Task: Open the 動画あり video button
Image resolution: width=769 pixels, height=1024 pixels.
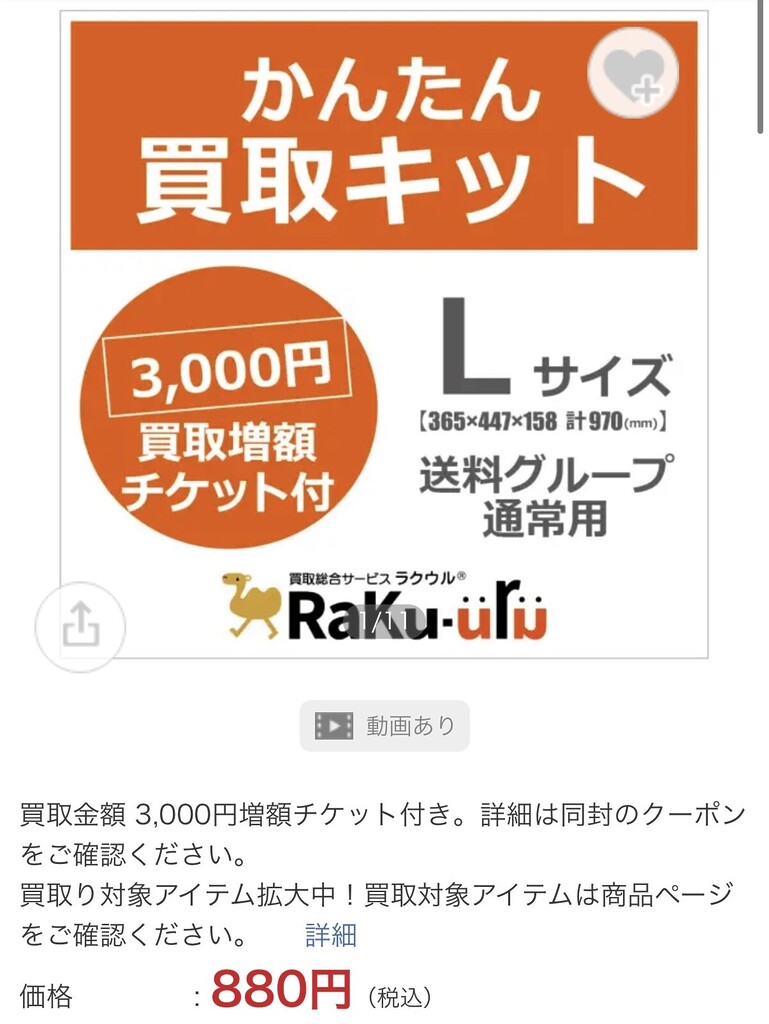Action: pos(385,725)
